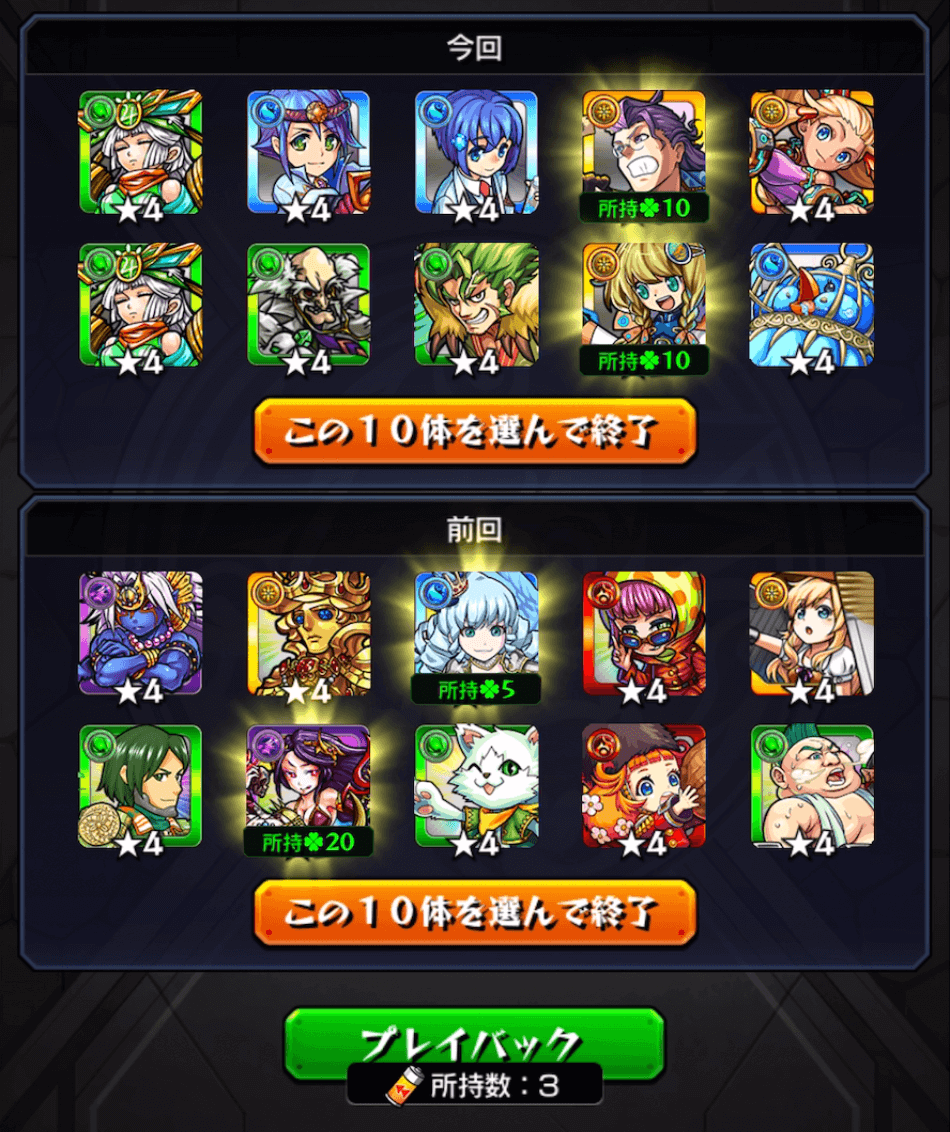Screen dimensions: 950x1132
Task: View the bald white-haired old man card
Action: [x=308, y=305]
